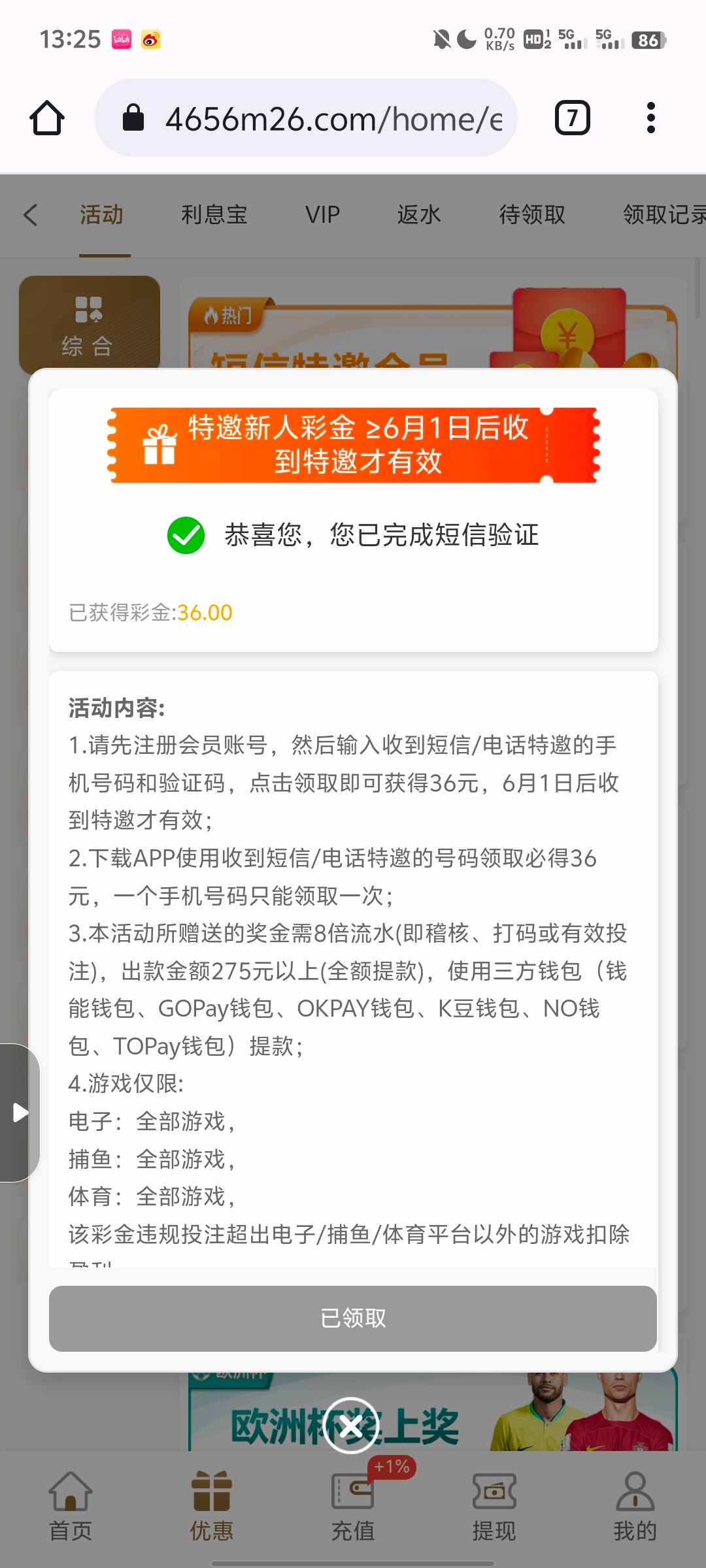The height and width of the screenshot is (1568, 706).
Task: Tap the URL address bar
Action: 306,118
